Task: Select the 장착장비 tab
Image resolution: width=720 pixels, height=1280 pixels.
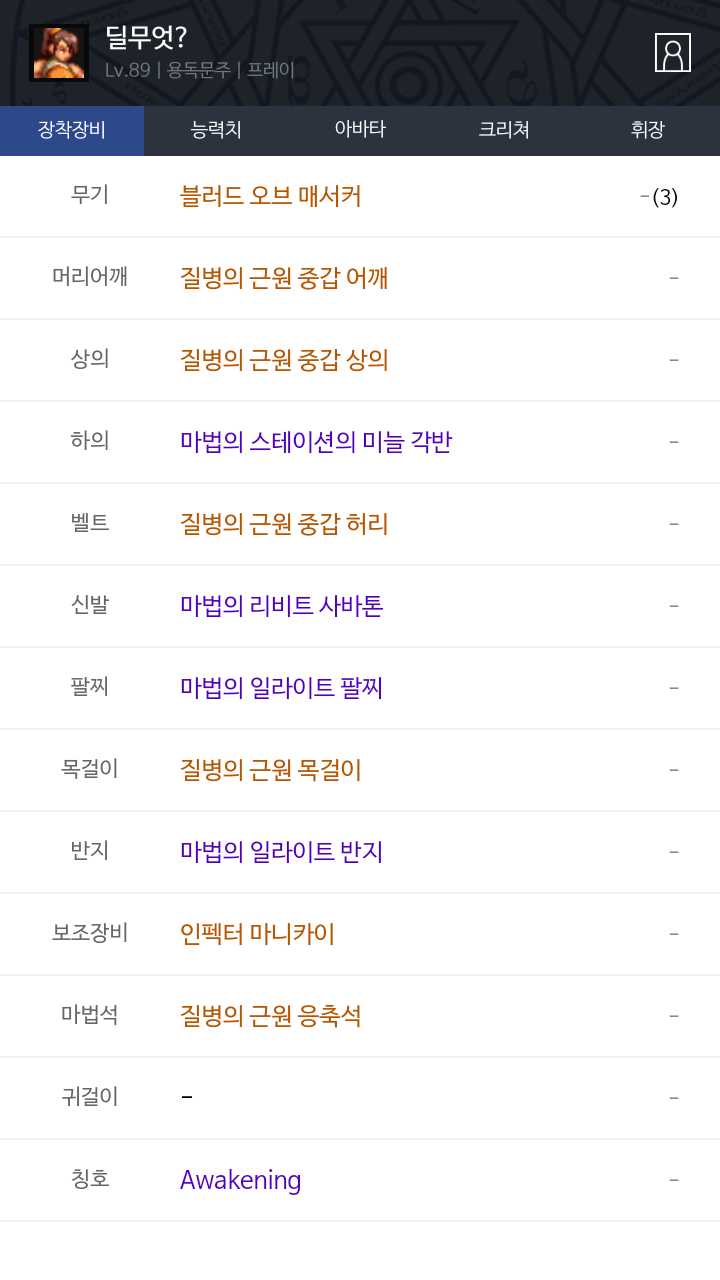Action: coord(72,130)
